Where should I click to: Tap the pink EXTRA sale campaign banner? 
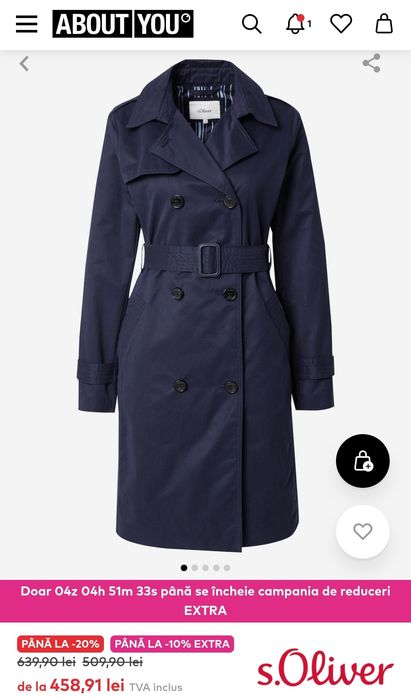[x=206, y=600]
